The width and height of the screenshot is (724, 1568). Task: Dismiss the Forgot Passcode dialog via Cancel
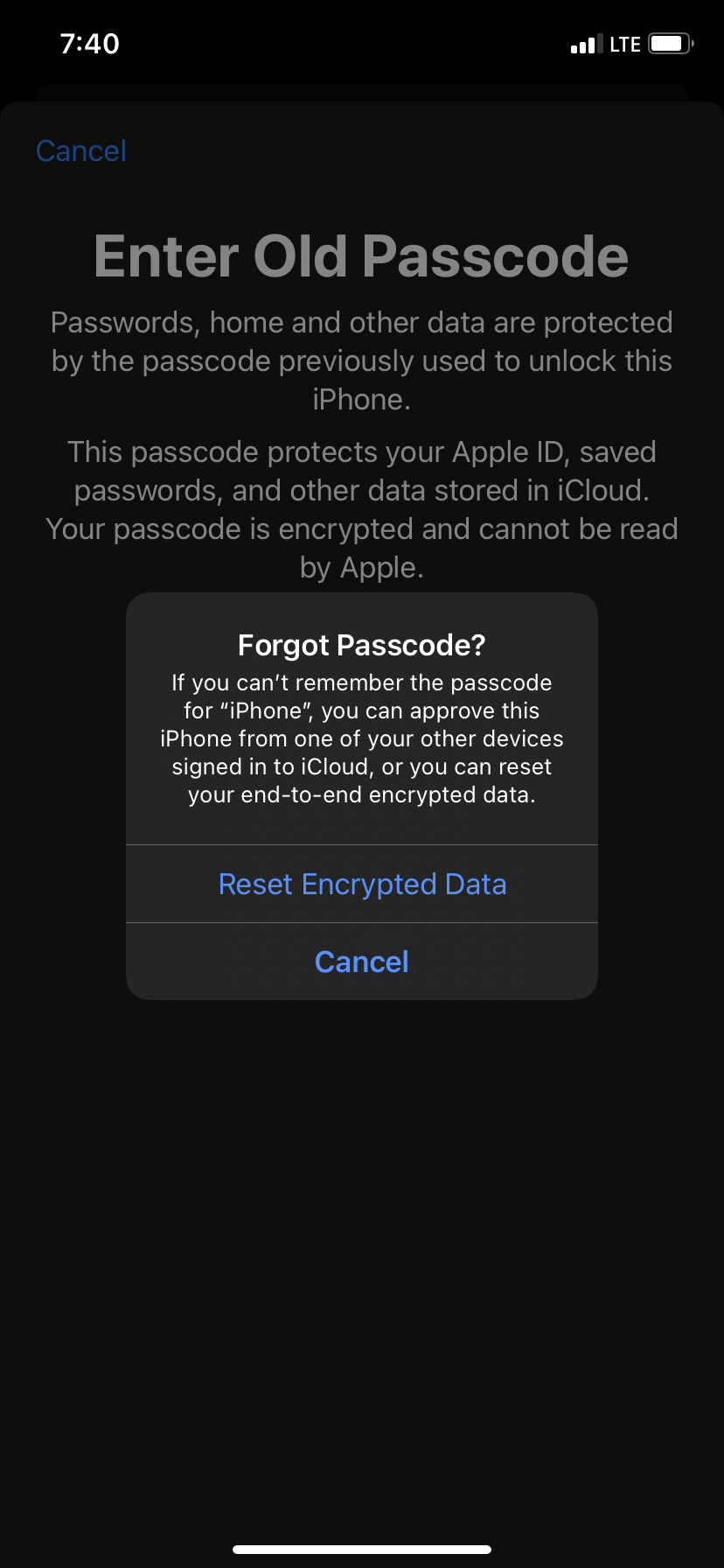tap(362, 962)
